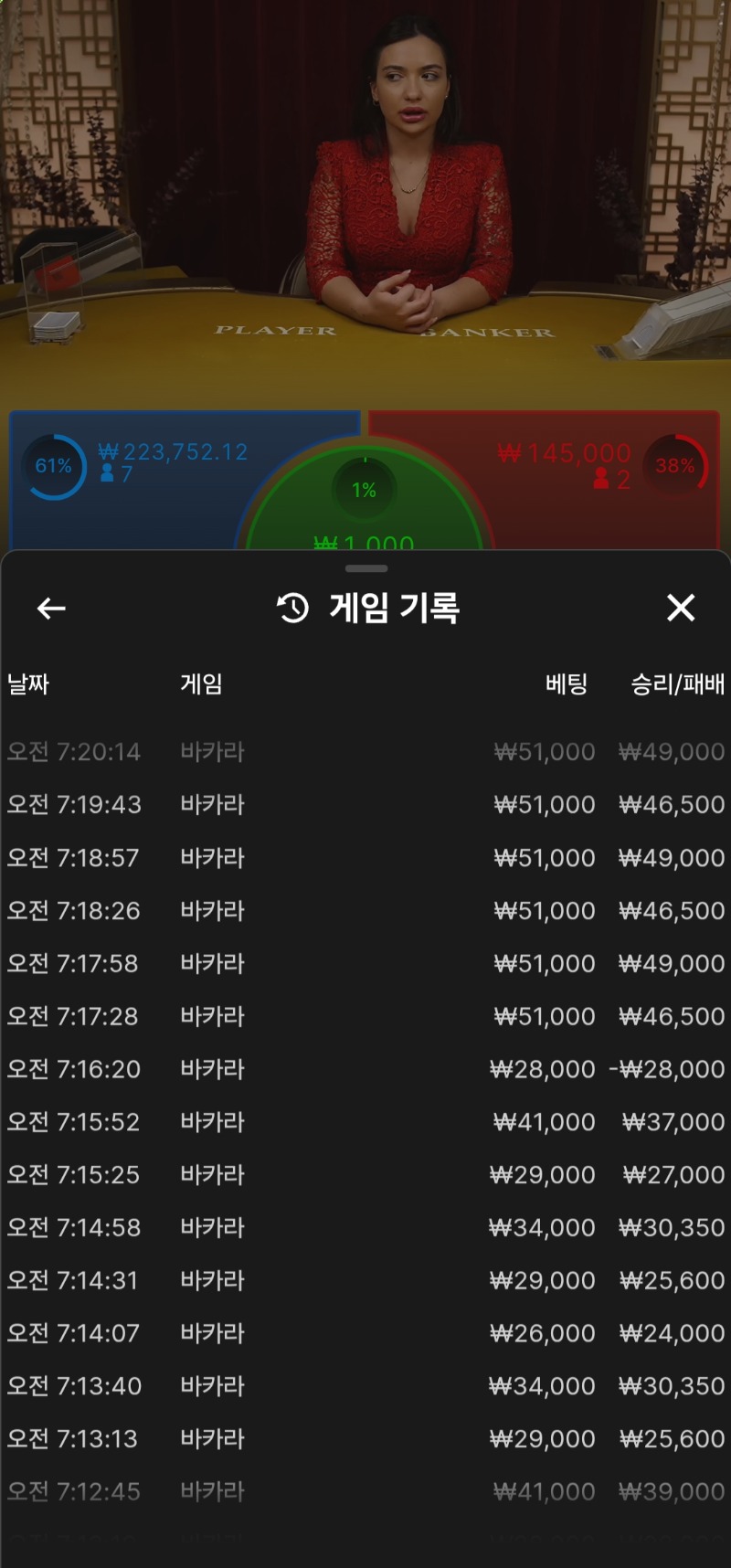Open the 7:13:40 baccarat record

click(365, 1386)
